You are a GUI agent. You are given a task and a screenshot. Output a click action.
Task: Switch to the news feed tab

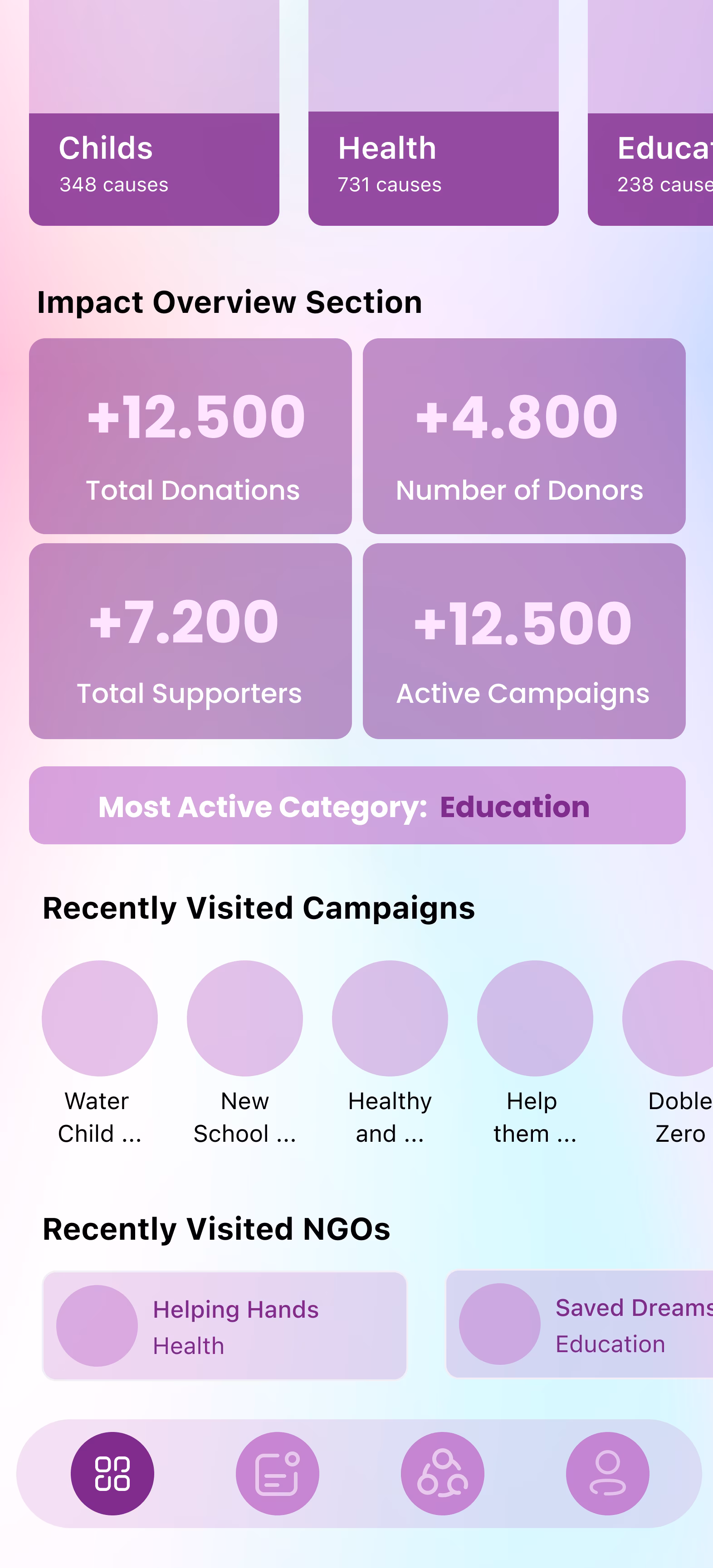[278, 1473]
